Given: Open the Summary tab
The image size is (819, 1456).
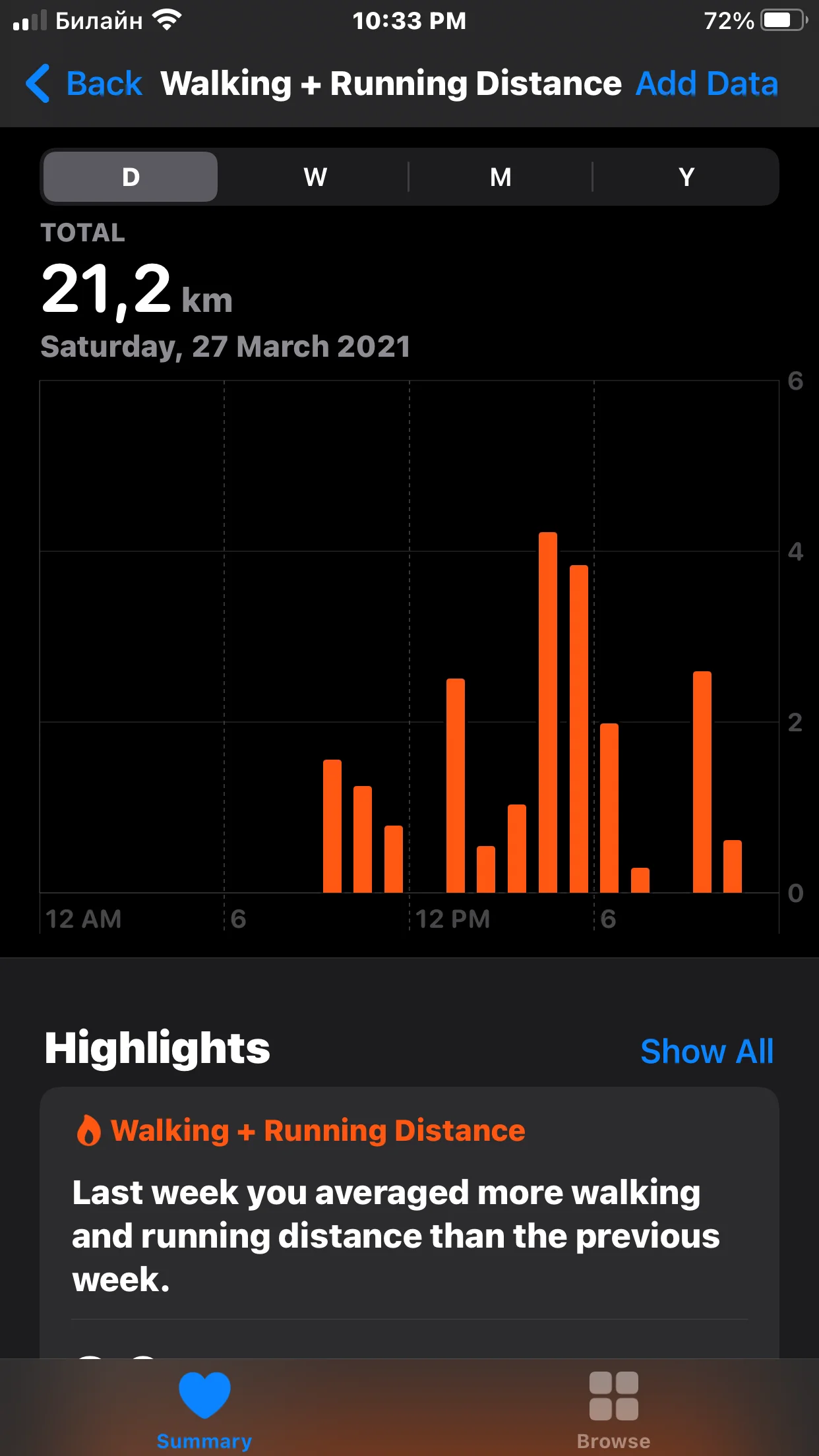Looking at the screenshot, I should [x=204, y=1409].
